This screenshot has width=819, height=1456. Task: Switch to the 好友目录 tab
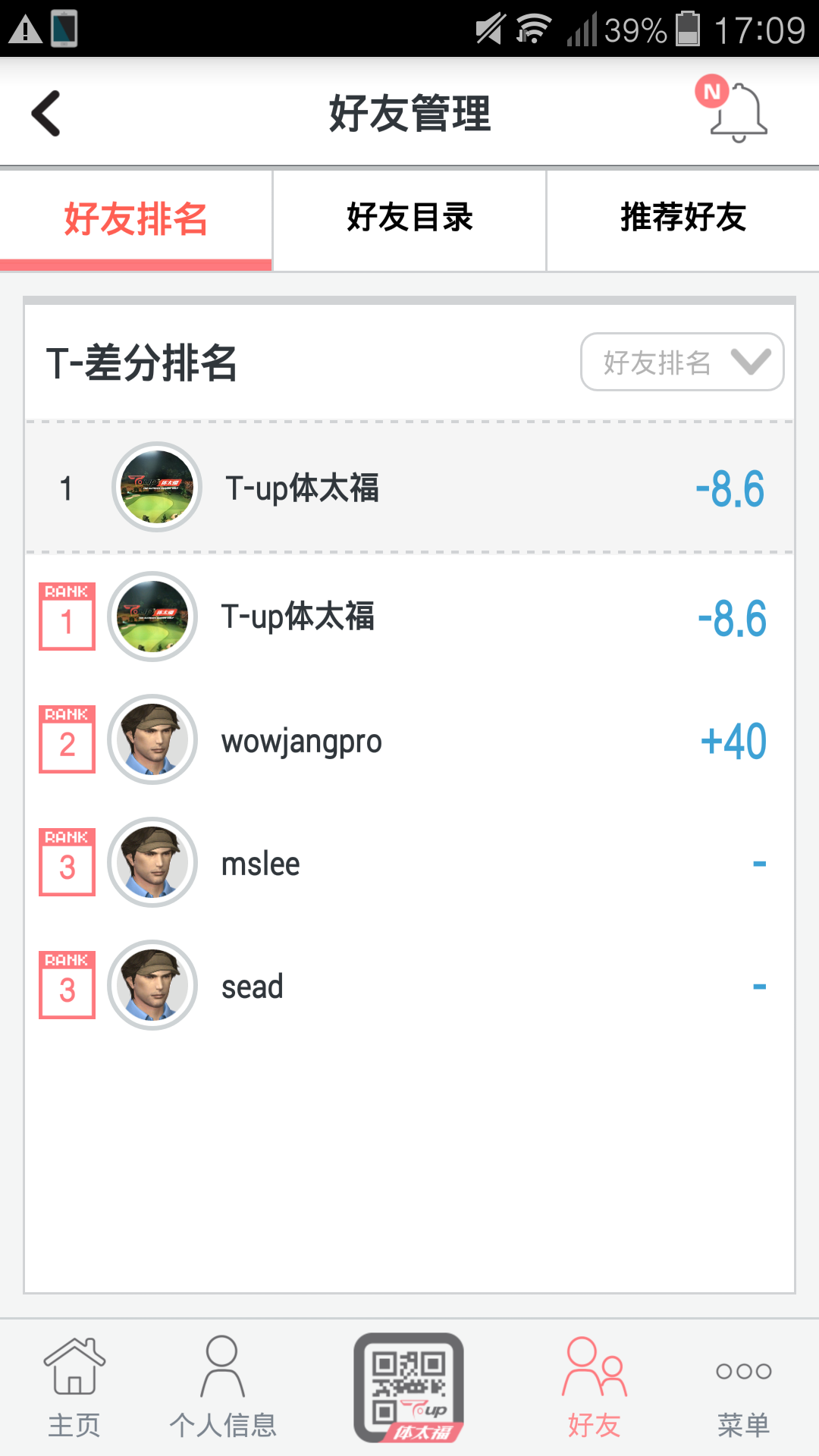409,218
